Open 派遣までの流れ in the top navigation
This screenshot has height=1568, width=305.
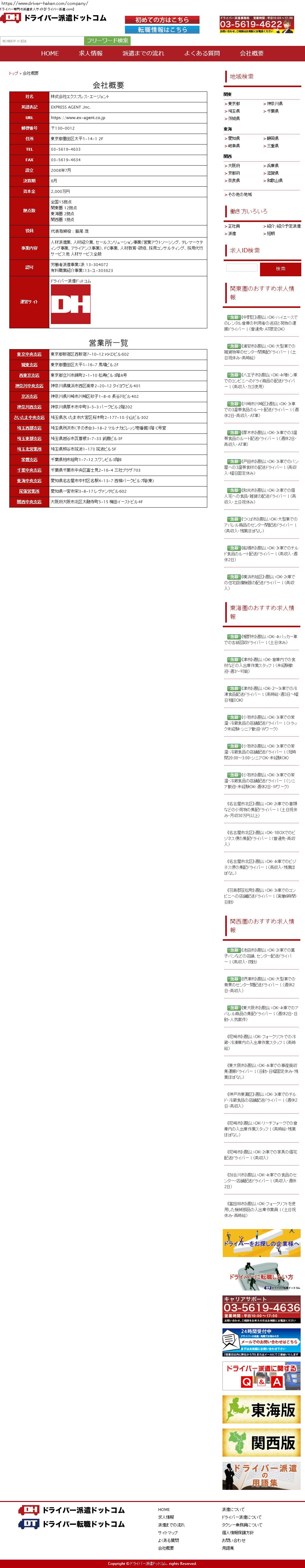point(143,54)
